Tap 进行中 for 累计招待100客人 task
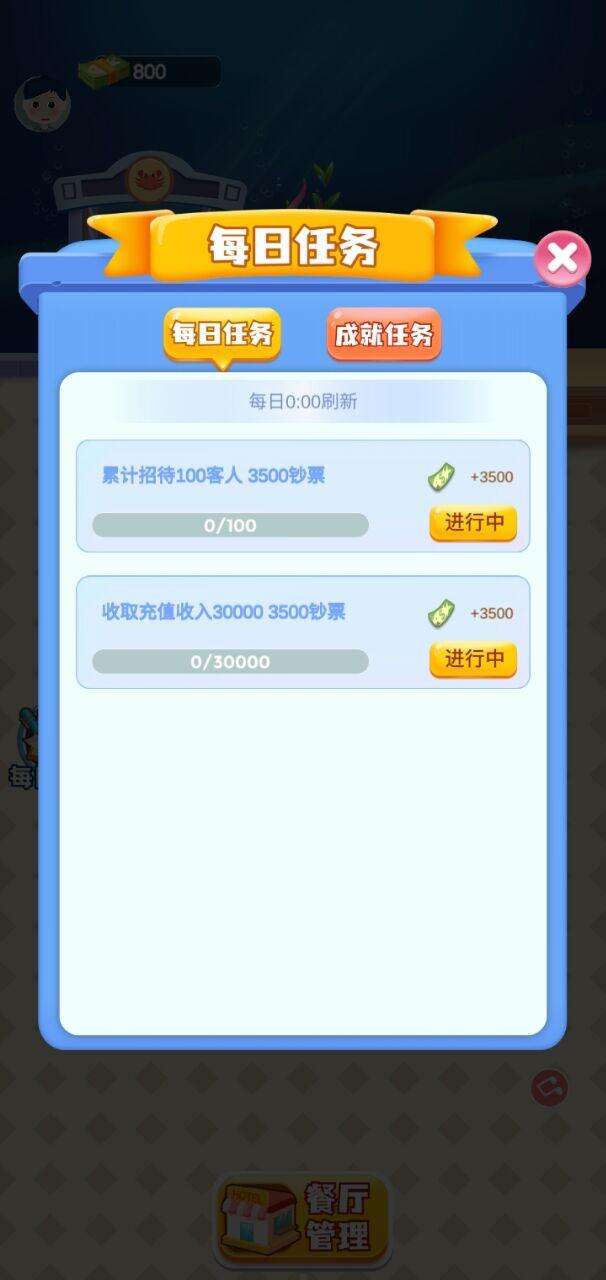606x1280 pixels. click(x=473, y=523)
